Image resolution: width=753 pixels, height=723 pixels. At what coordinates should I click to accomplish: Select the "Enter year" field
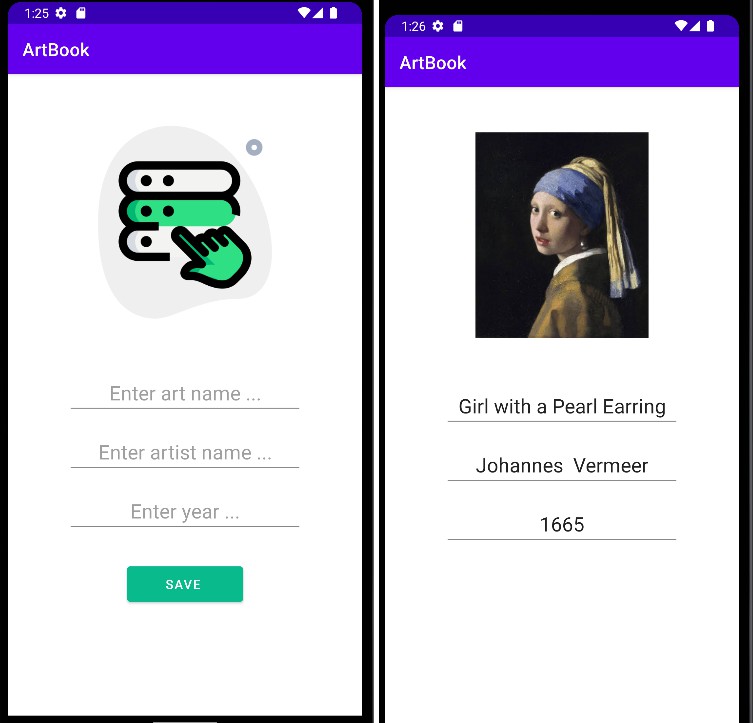(185, 512)
